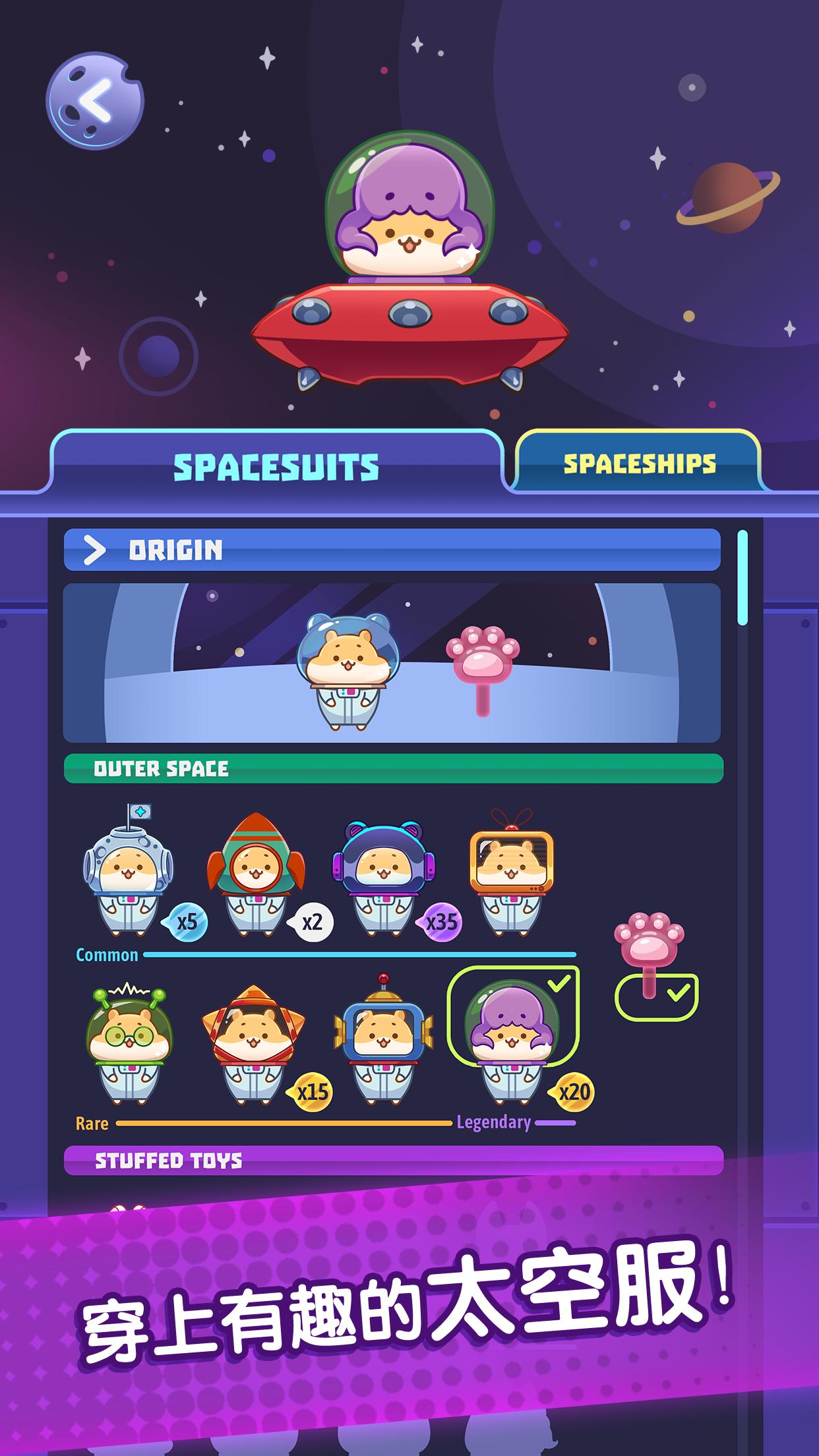Switch to the Spaceships tab
This screenshot has width=819, height=1456.
tap(638, 464)
